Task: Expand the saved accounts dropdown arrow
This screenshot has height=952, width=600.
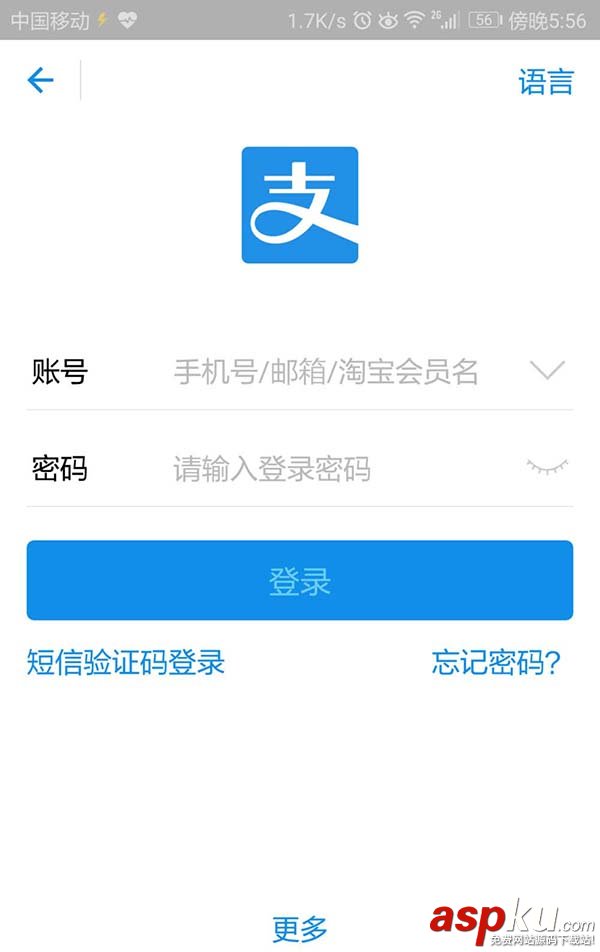Action: click(547, 371)
